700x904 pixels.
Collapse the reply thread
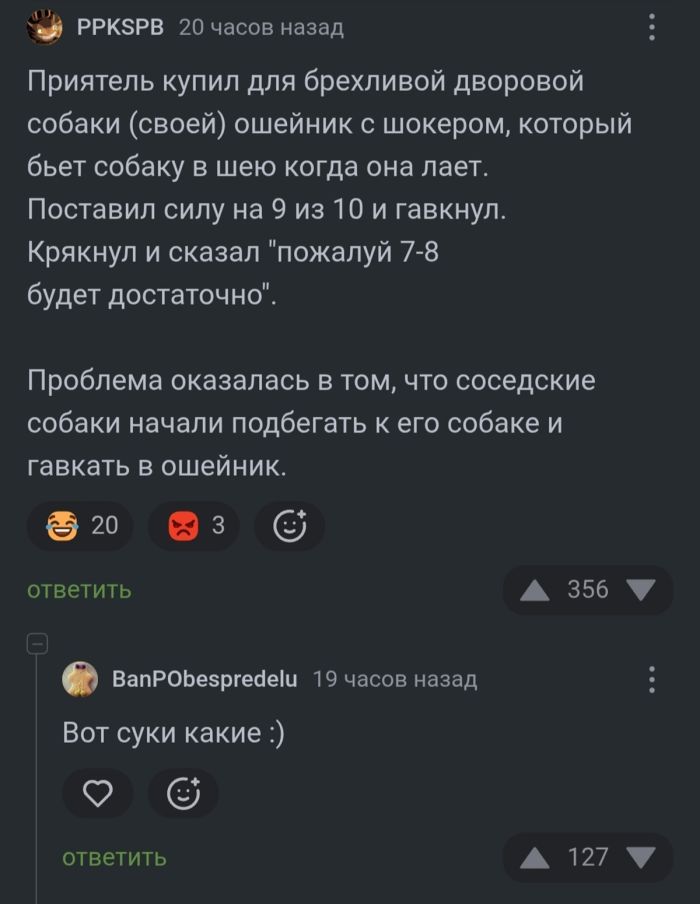coord(35,644)
